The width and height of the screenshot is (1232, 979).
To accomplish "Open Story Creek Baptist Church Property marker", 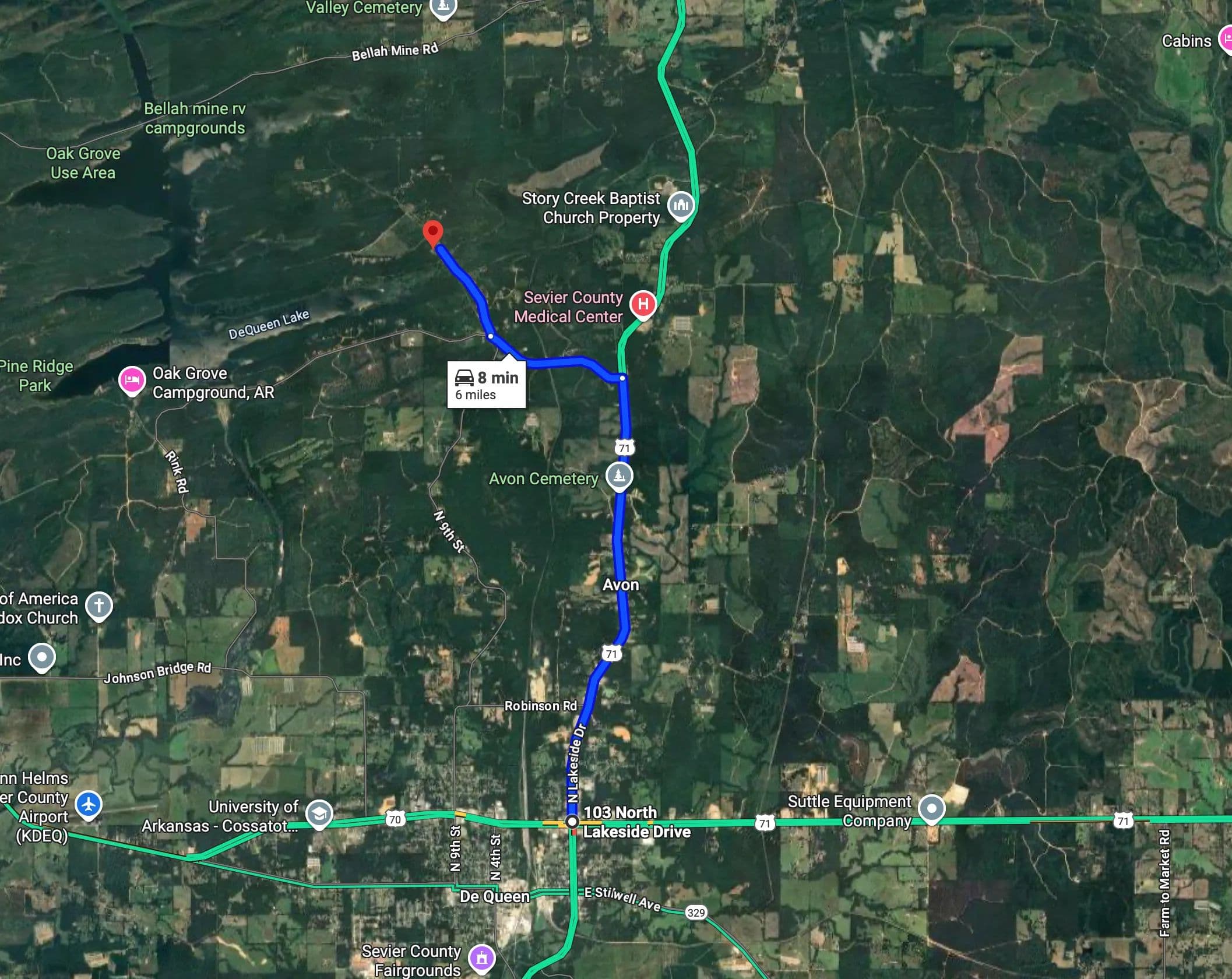I will pos(681,205).
